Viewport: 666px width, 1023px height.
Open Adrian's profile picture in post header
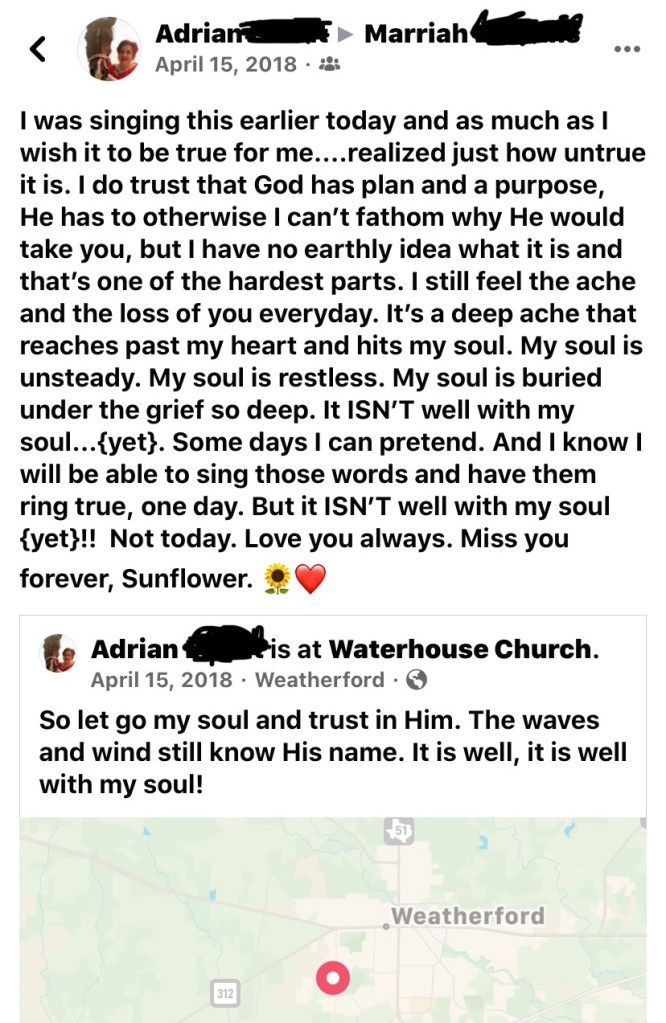coord(110,48)
